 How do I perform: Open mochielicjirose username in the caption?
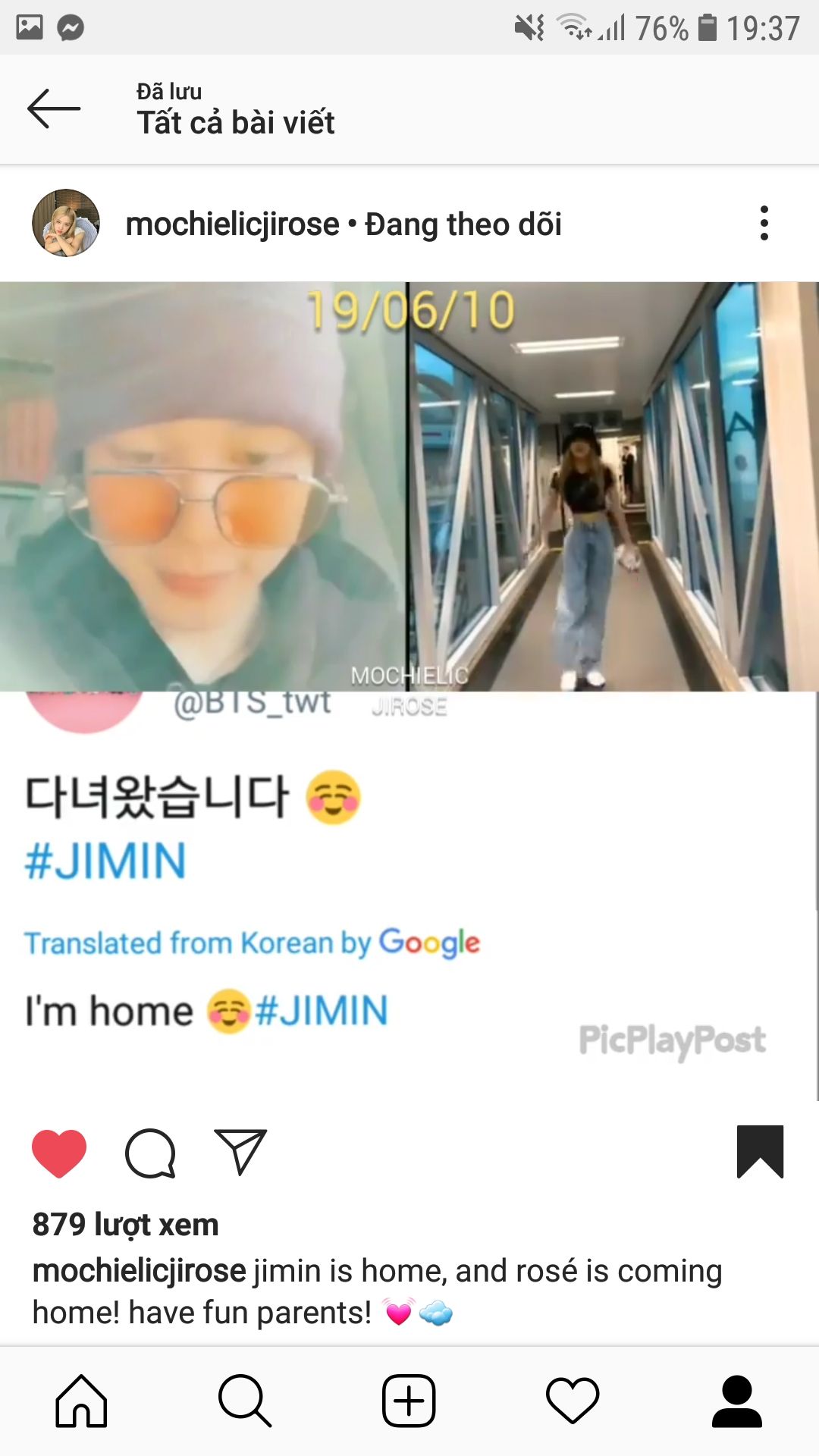coord(139,1271)
